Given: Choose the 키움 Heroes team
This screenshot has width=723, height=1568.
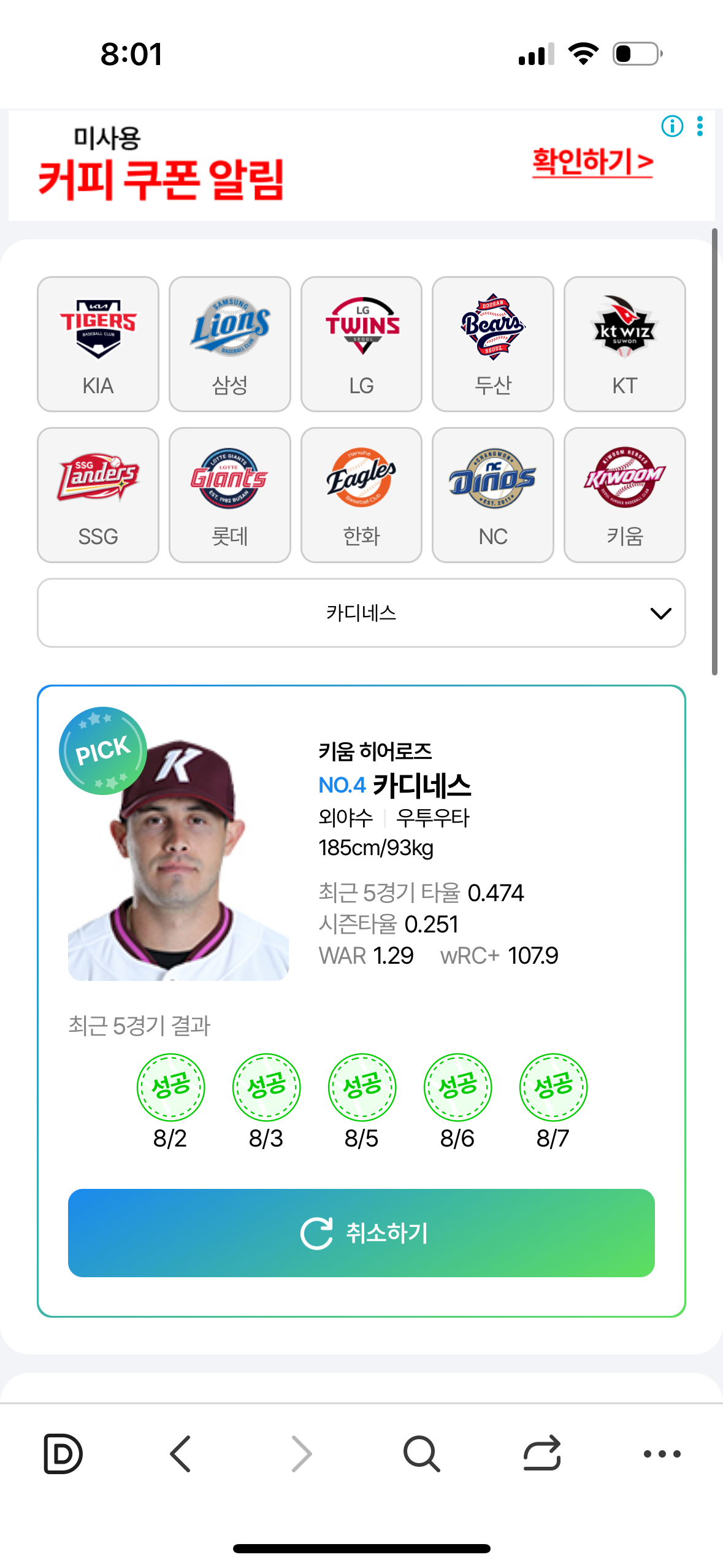Looking at the screenshot, I should coord(625,495).
